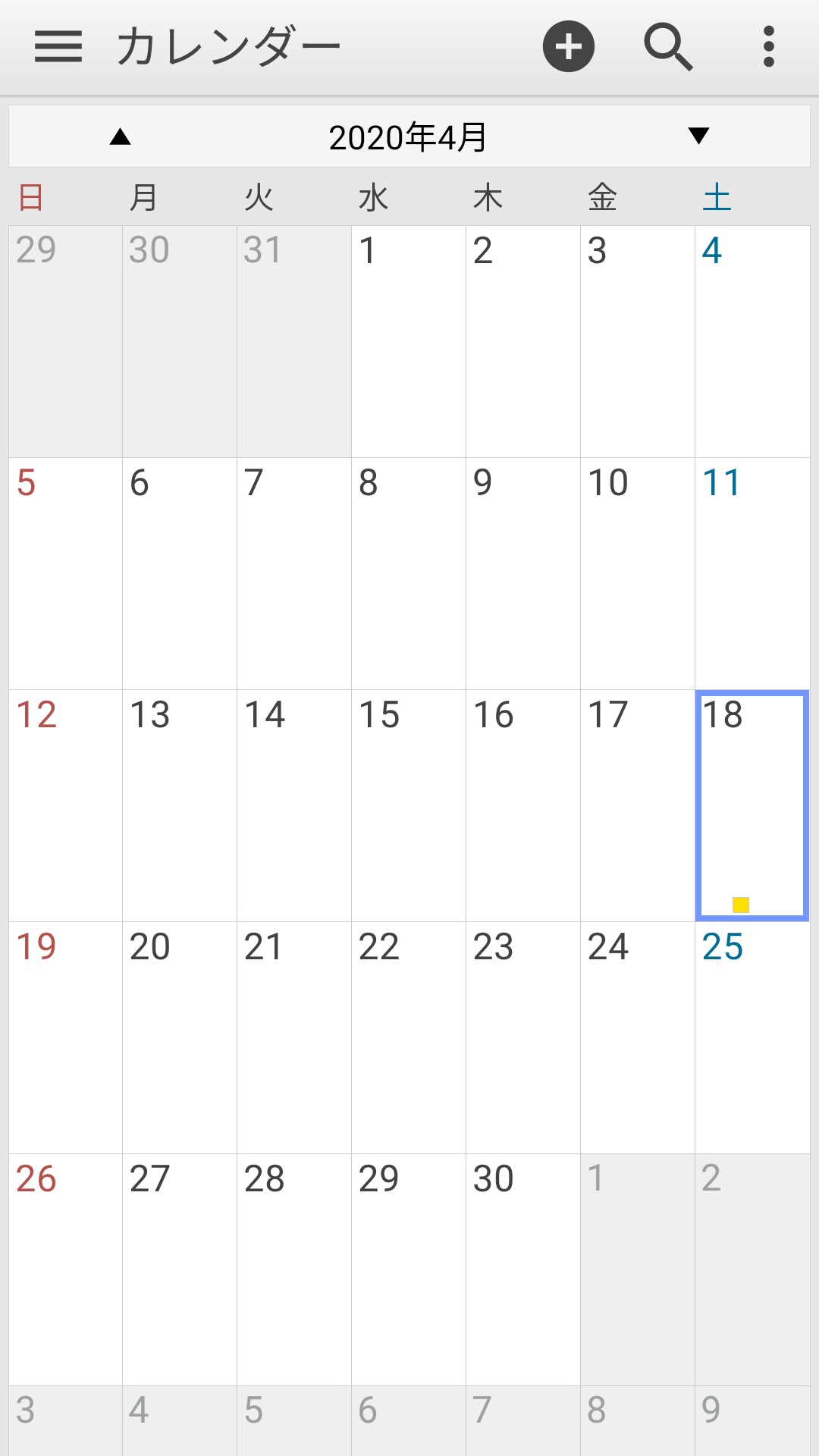Select the currently highlighted date 18

pos(752,804)
